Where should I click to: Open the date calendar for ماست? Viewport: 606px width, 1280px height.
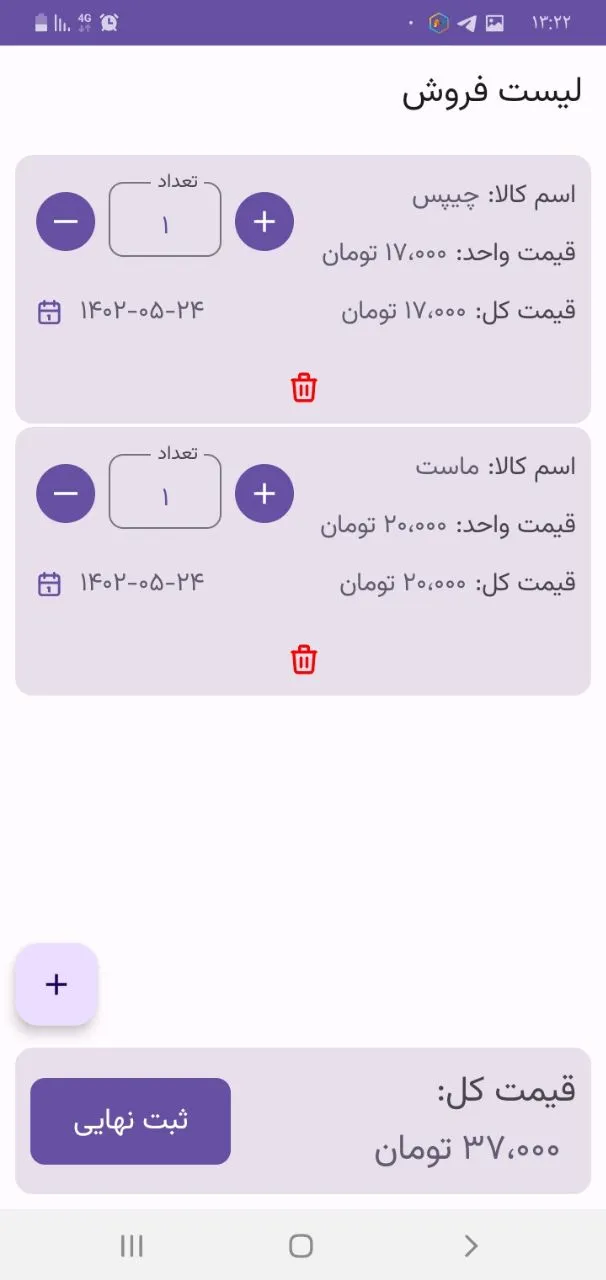pyautogui.click(x=49, y=584)
